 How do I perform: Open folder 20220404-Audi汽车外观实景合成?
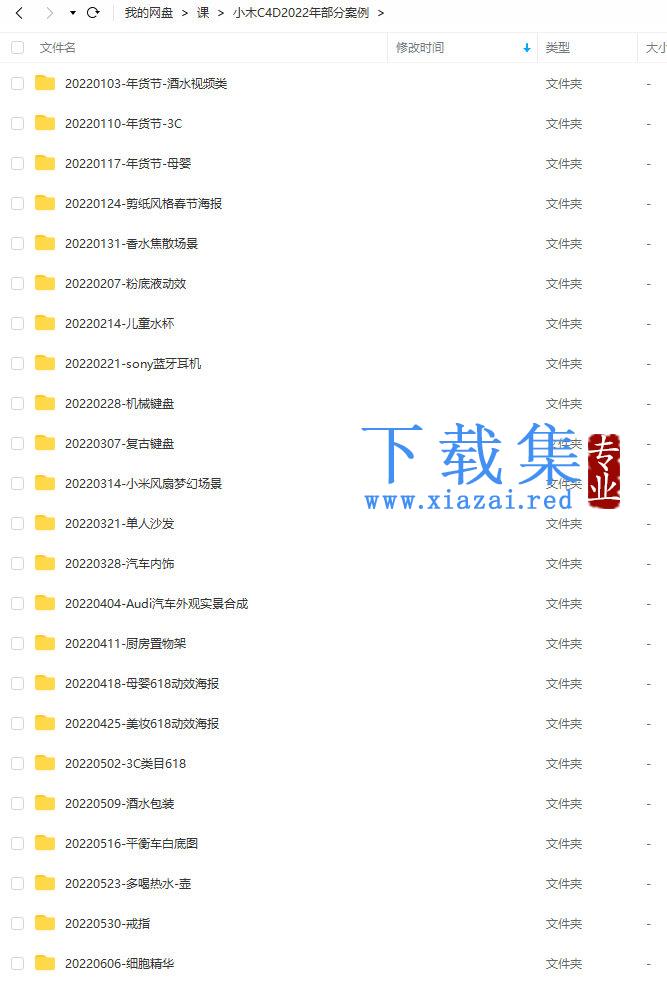click(x=156, y=603)
